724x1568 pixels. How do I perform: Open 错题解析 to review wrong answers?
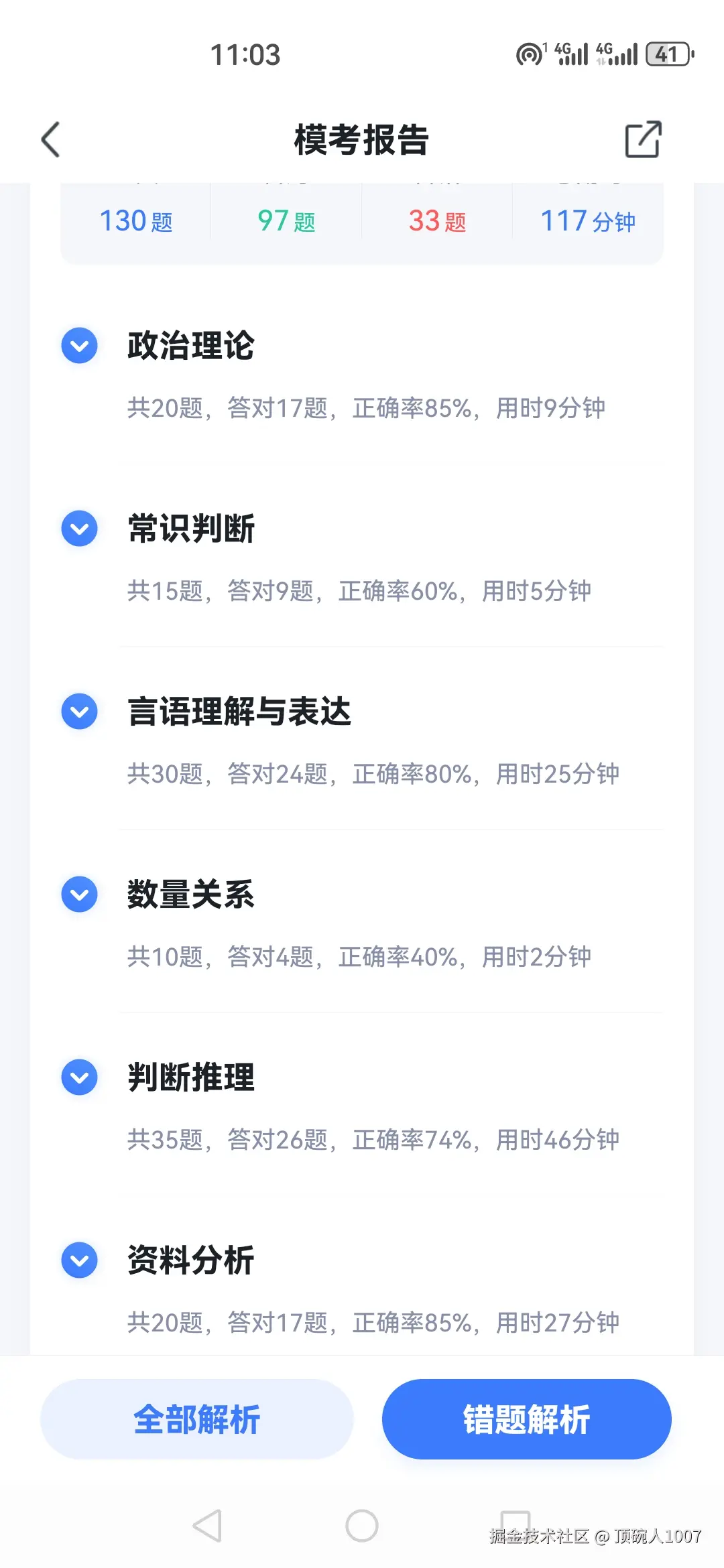(x=527, y=1419)
